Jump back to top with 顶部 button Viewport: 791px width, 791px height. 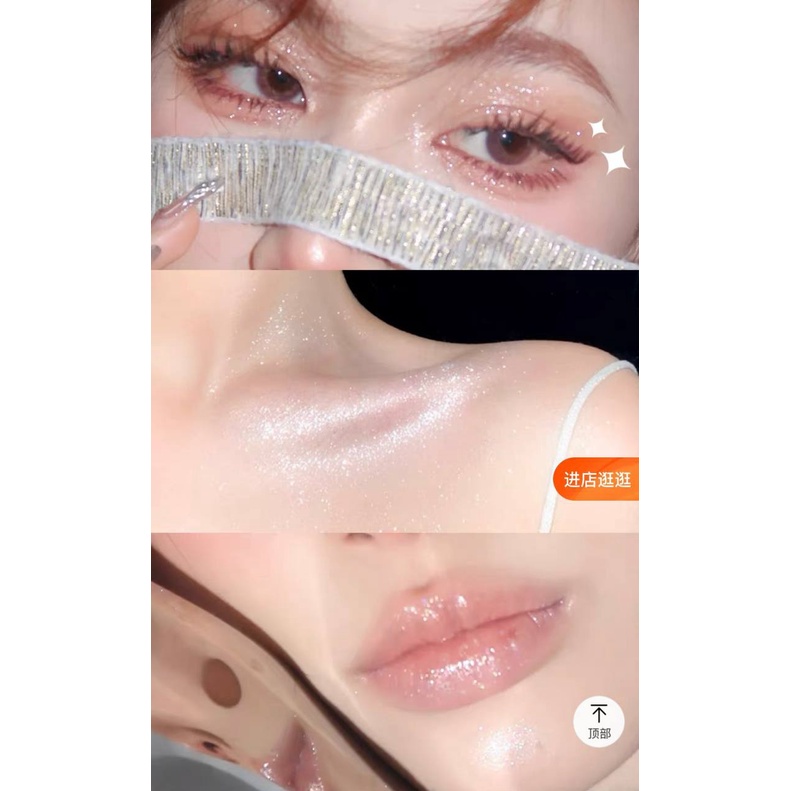click(599, 721)
